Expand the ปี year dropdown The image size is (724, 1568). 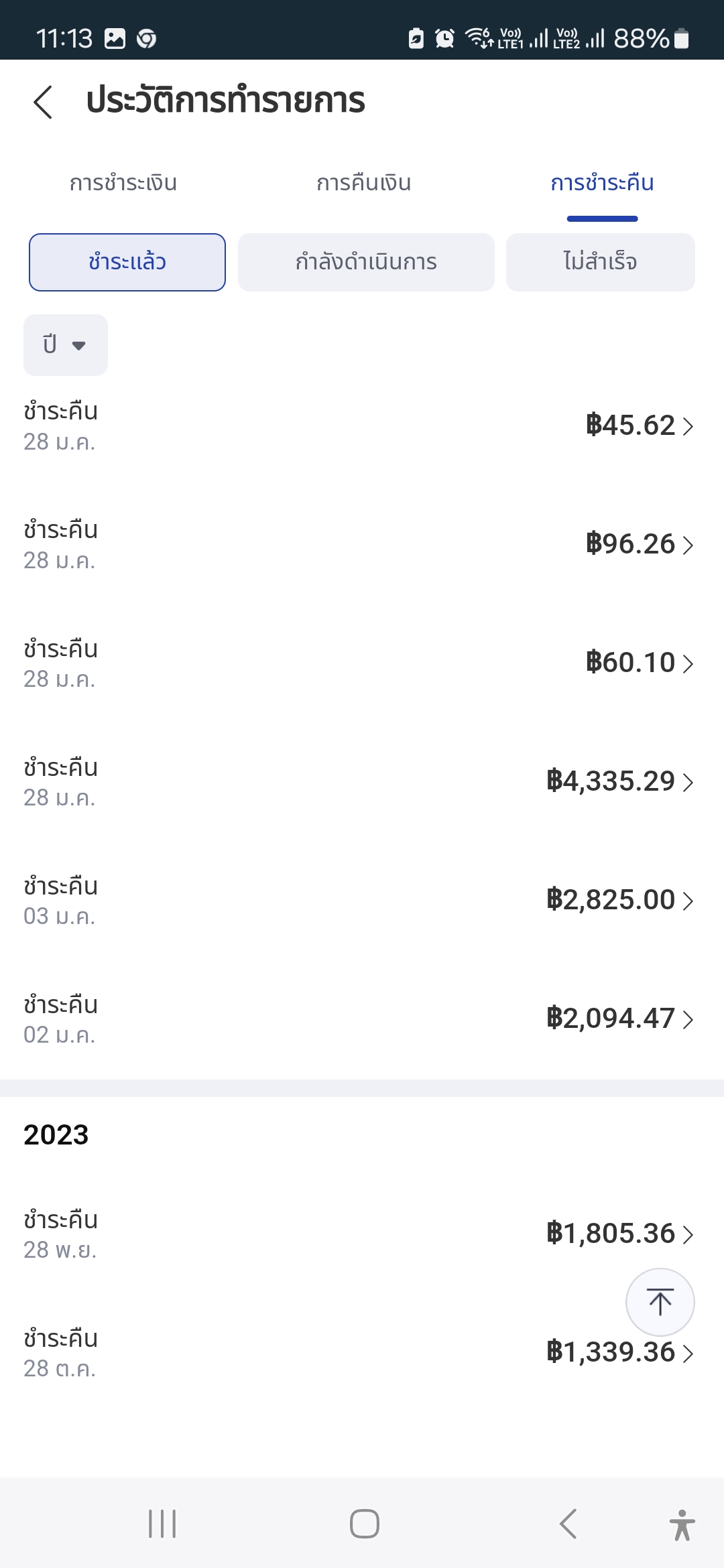(x=65, y=345)
